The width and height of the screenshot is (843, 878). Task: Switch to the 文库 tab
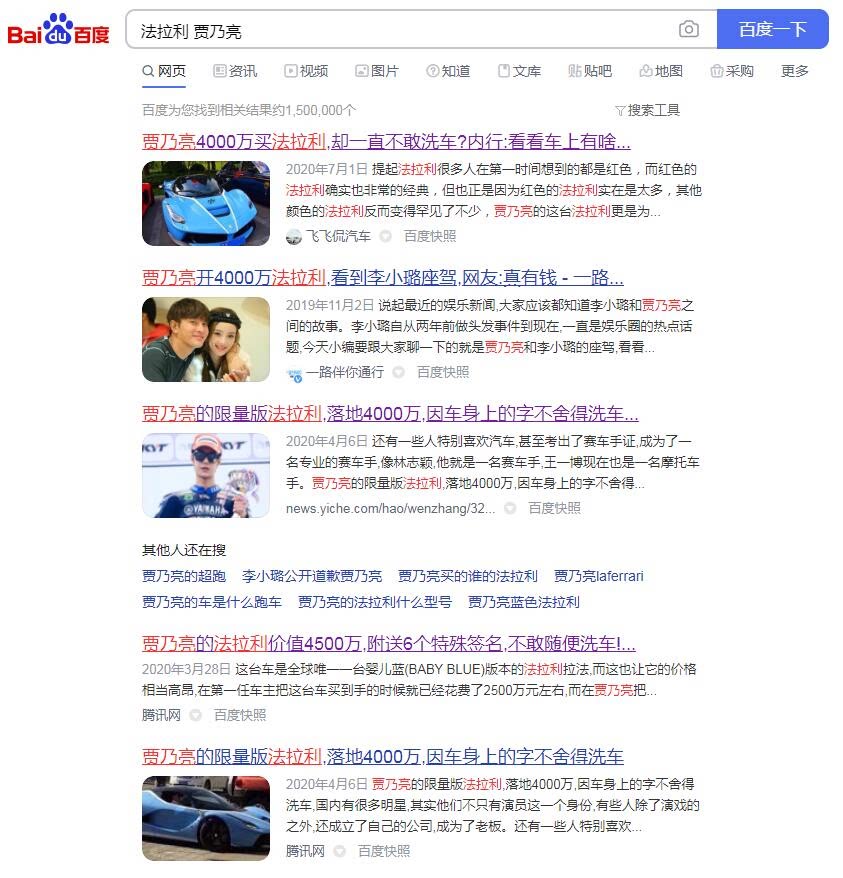tap(519, 71)
